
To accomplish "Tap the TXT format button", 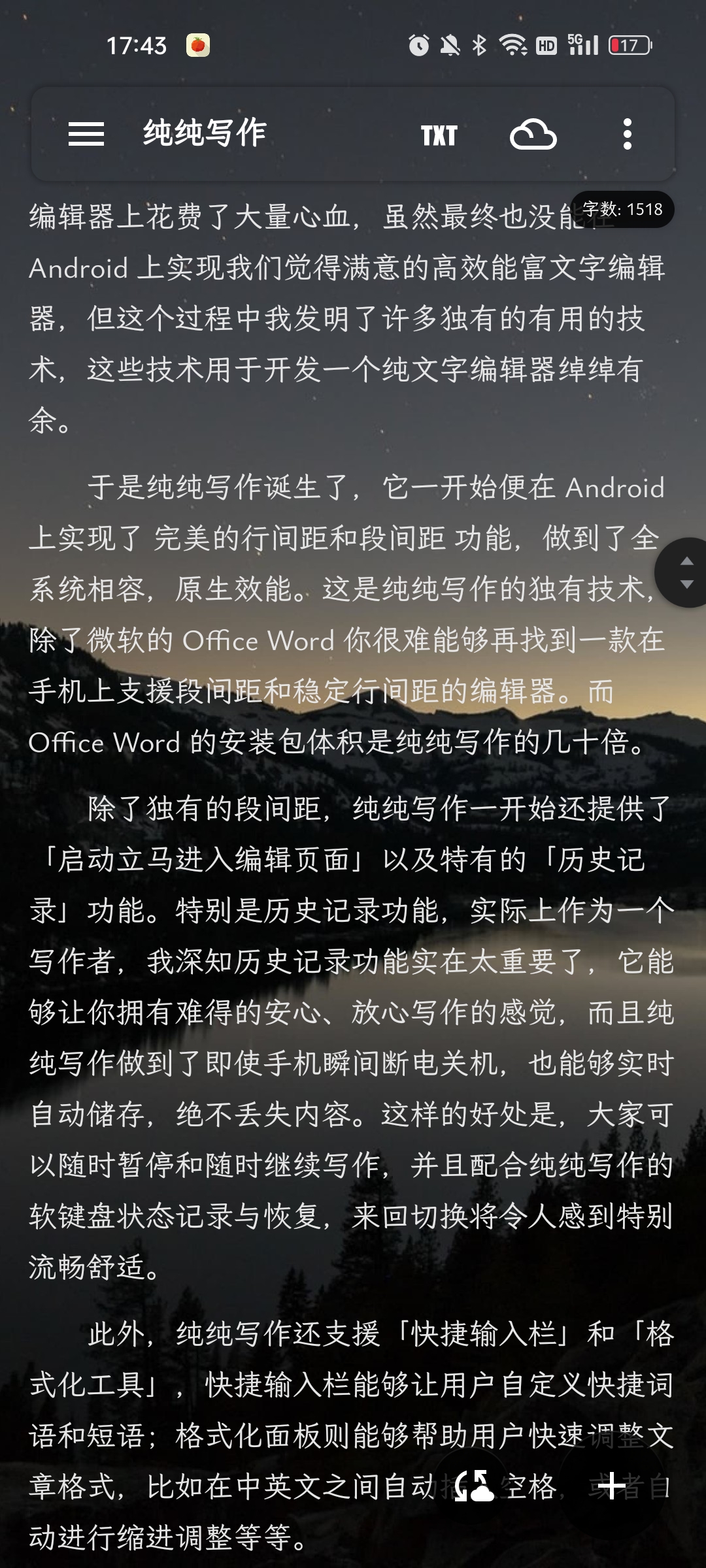I will tap(439, 135).
